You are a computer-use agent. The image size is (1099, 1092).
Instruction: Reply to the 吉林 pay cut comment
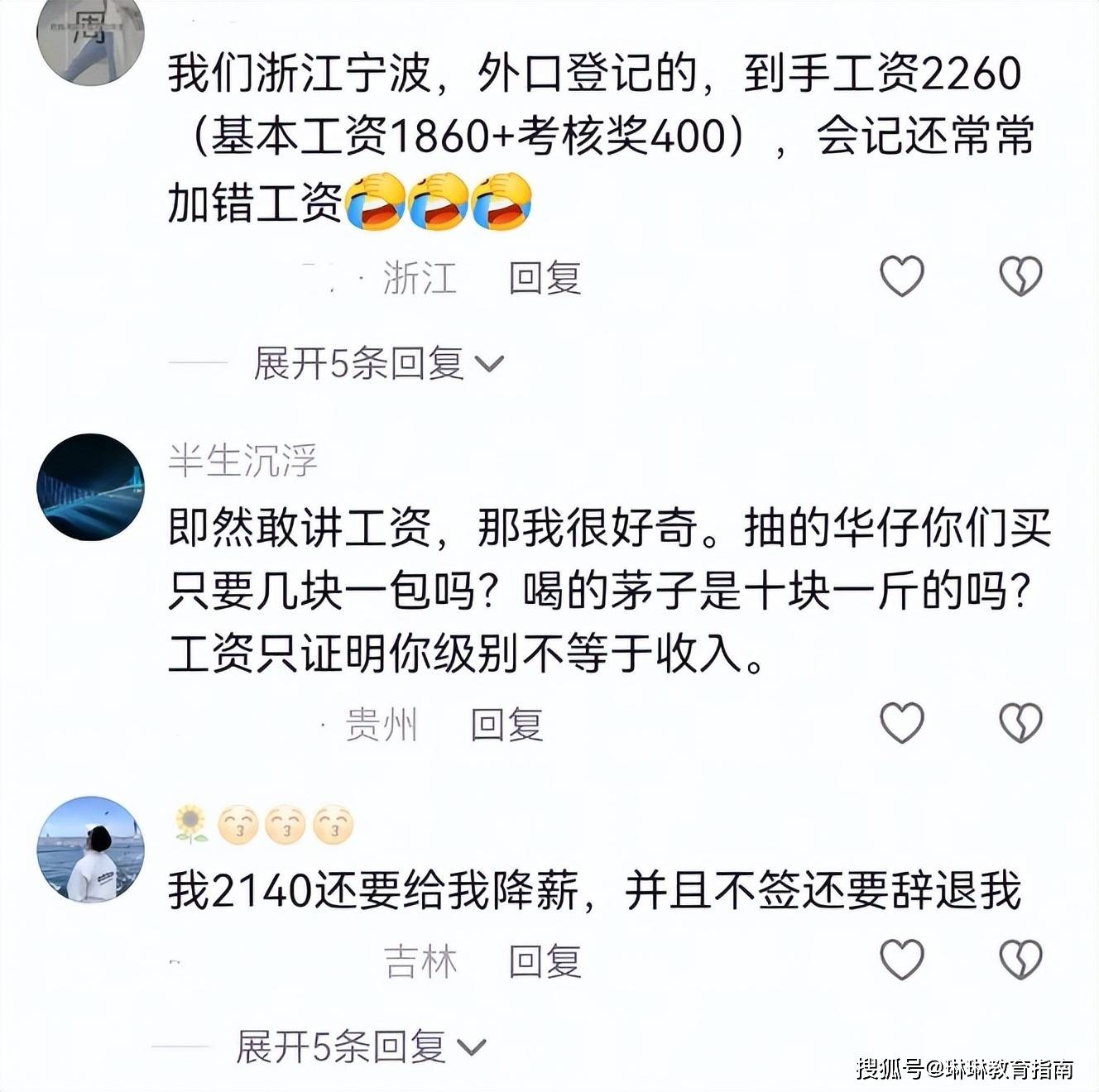545,961
